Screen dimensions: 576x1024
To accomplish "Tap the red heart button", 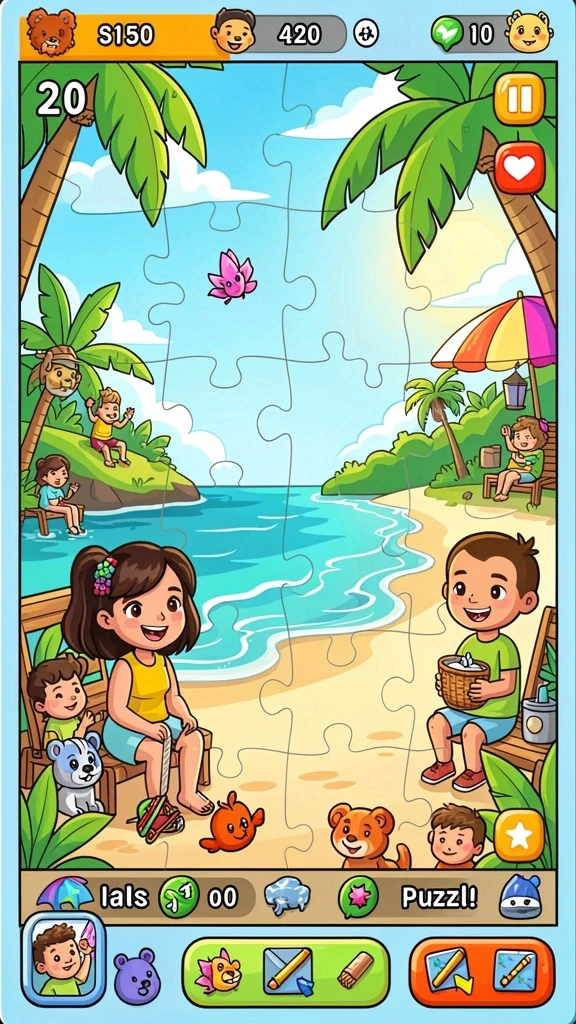I will coord(519,168).
